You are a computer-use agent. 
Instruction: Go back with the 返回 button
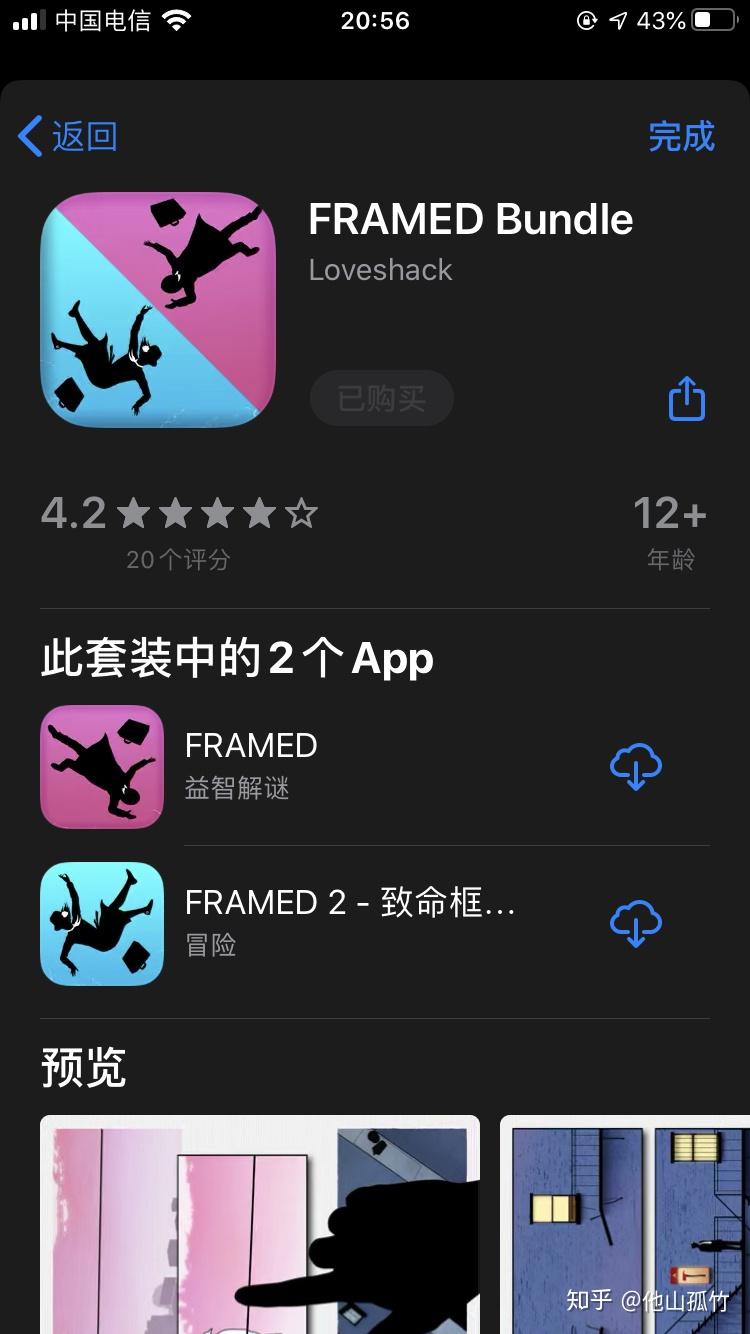coord(68,136)
